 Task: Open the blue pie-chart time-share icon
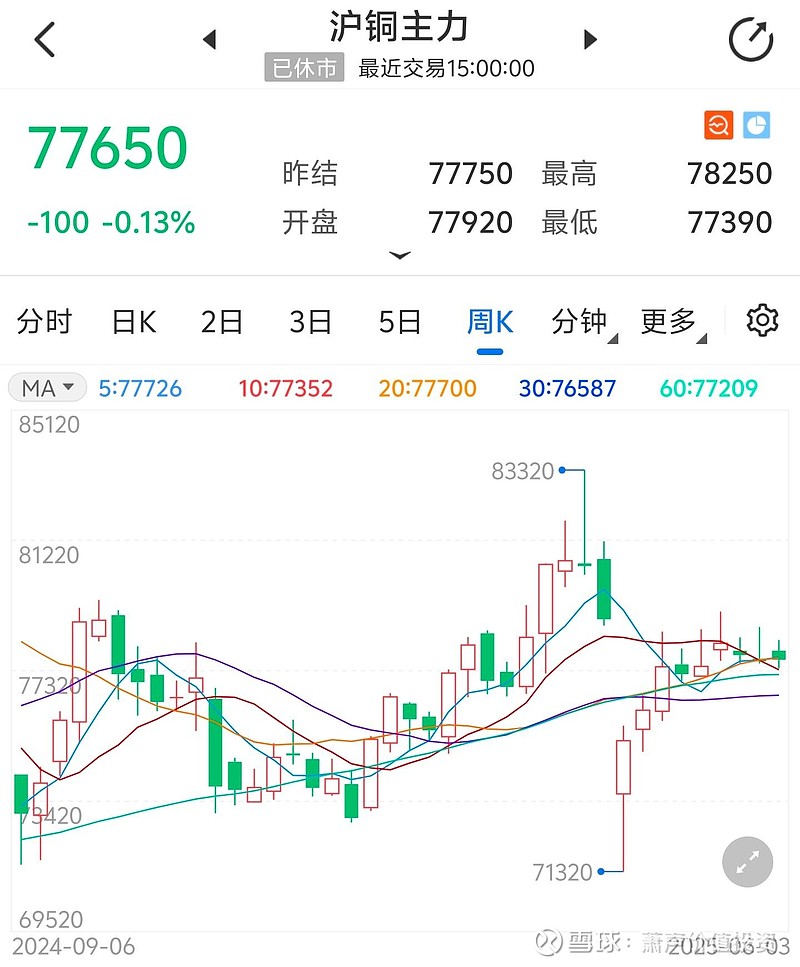(757, 125)
